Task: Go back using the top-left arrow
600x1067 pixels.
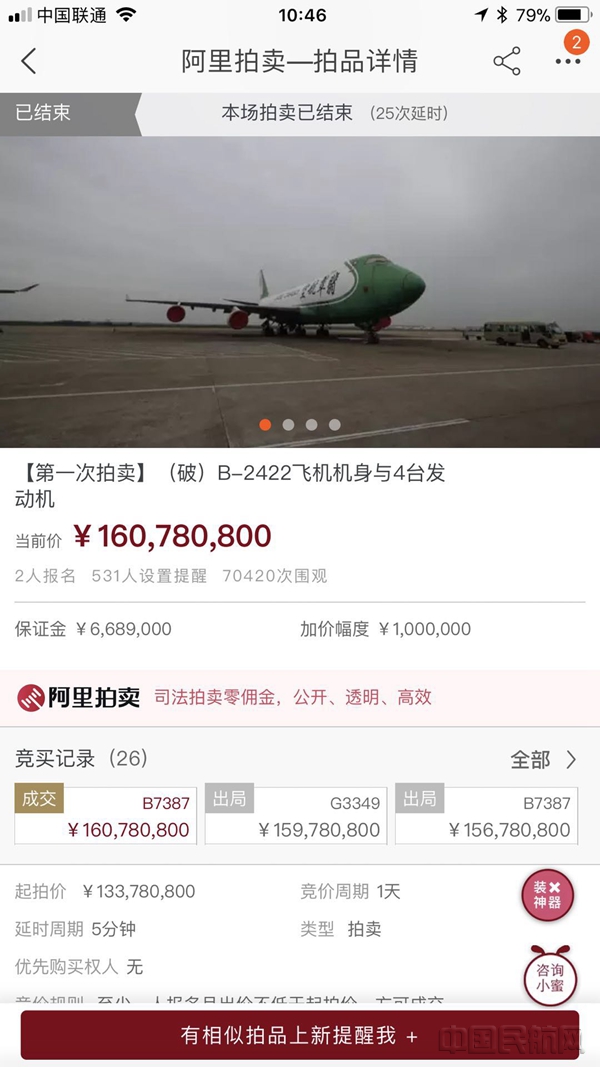Action: [29, 61]
